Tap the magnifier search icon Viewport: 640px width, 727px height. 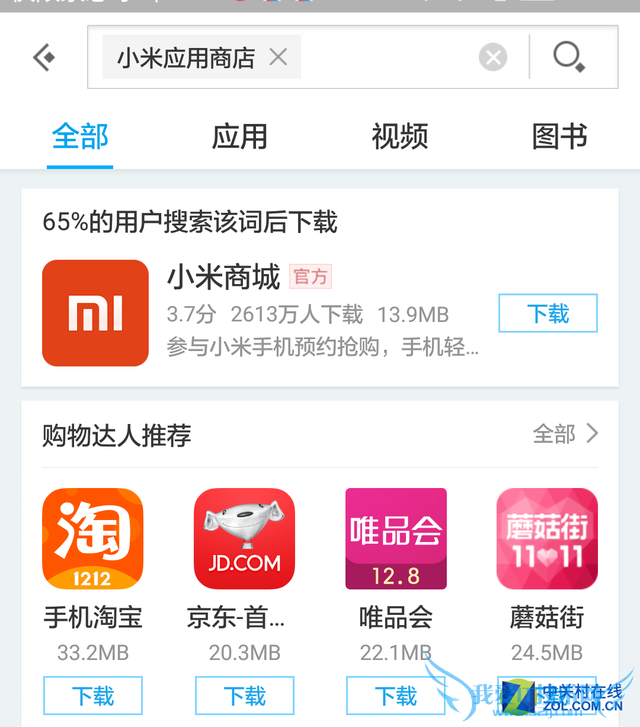[x=569, y=57]
